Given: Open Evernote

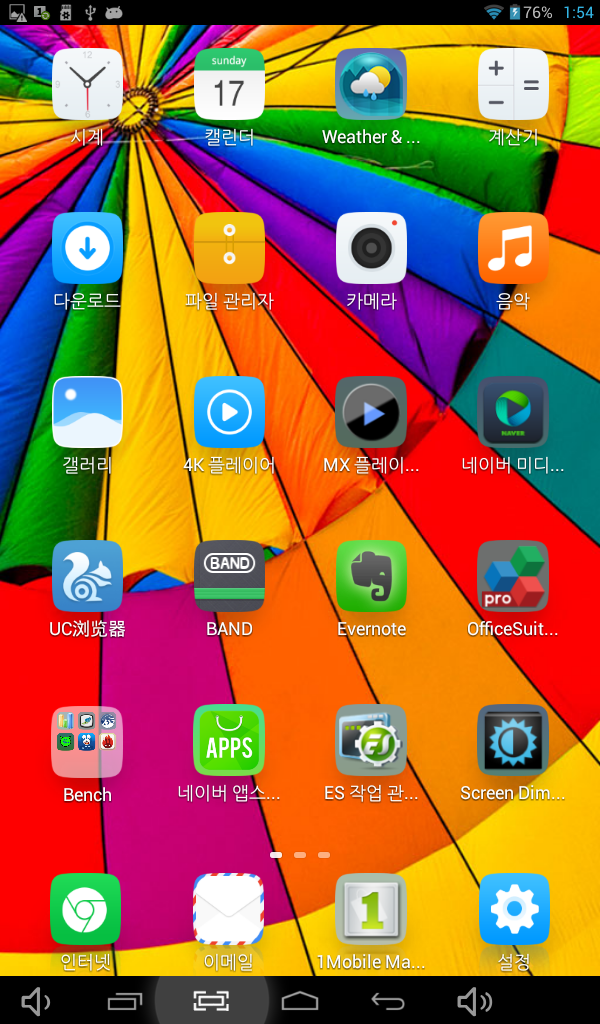Looking at the screenshot, I should [x=371, y=576].
